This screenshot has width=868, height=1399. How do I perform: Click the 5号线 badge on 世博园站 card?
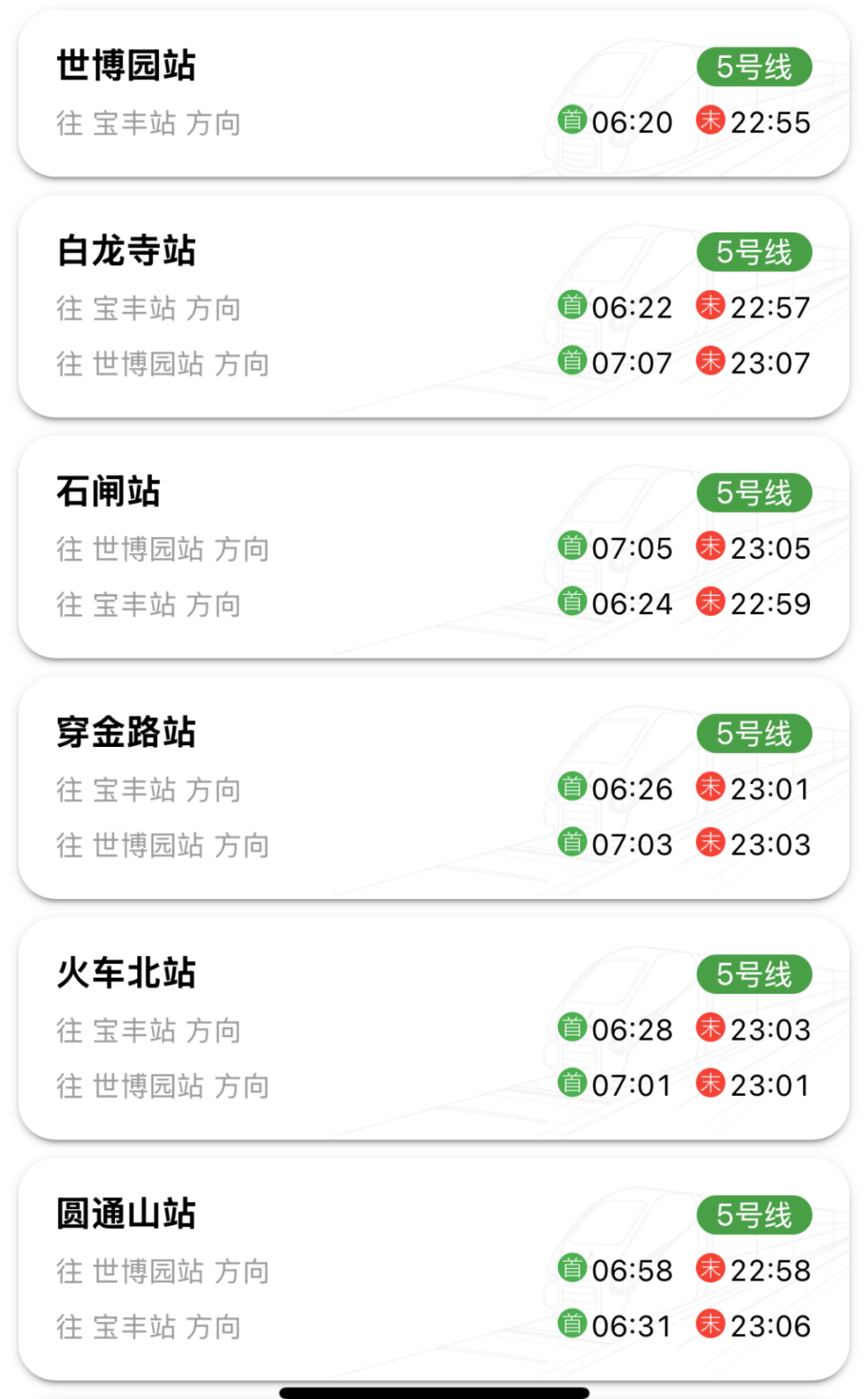click(x=754, y=65)
